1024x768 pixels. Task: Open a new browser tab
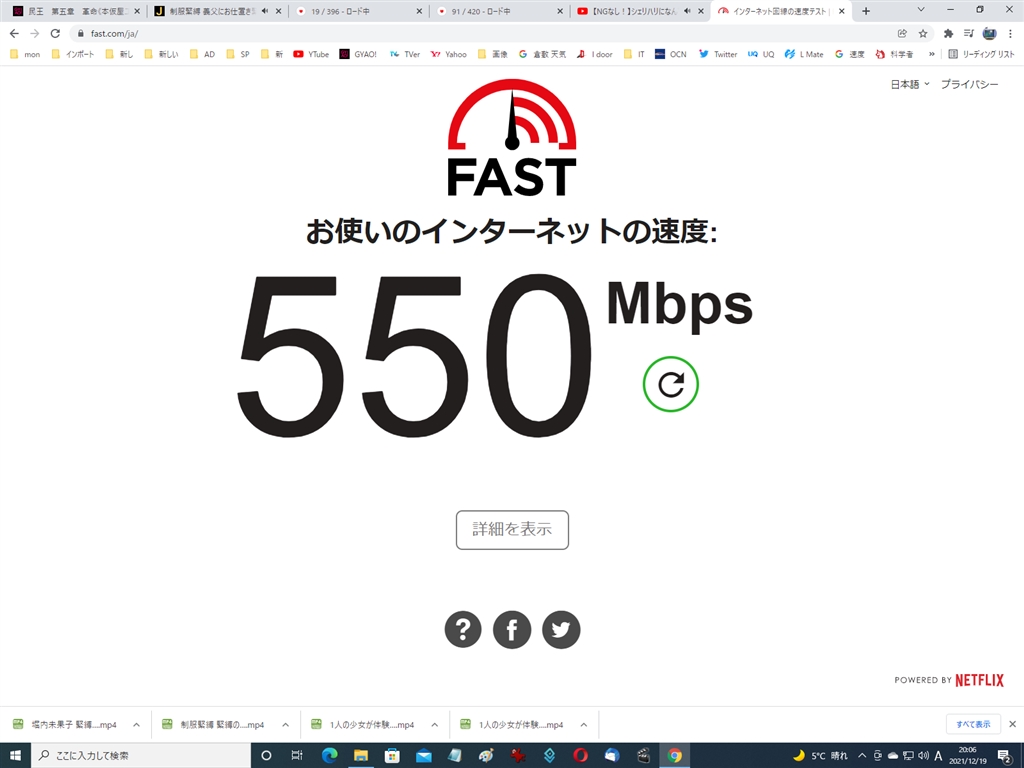click(x=866, y=11)
